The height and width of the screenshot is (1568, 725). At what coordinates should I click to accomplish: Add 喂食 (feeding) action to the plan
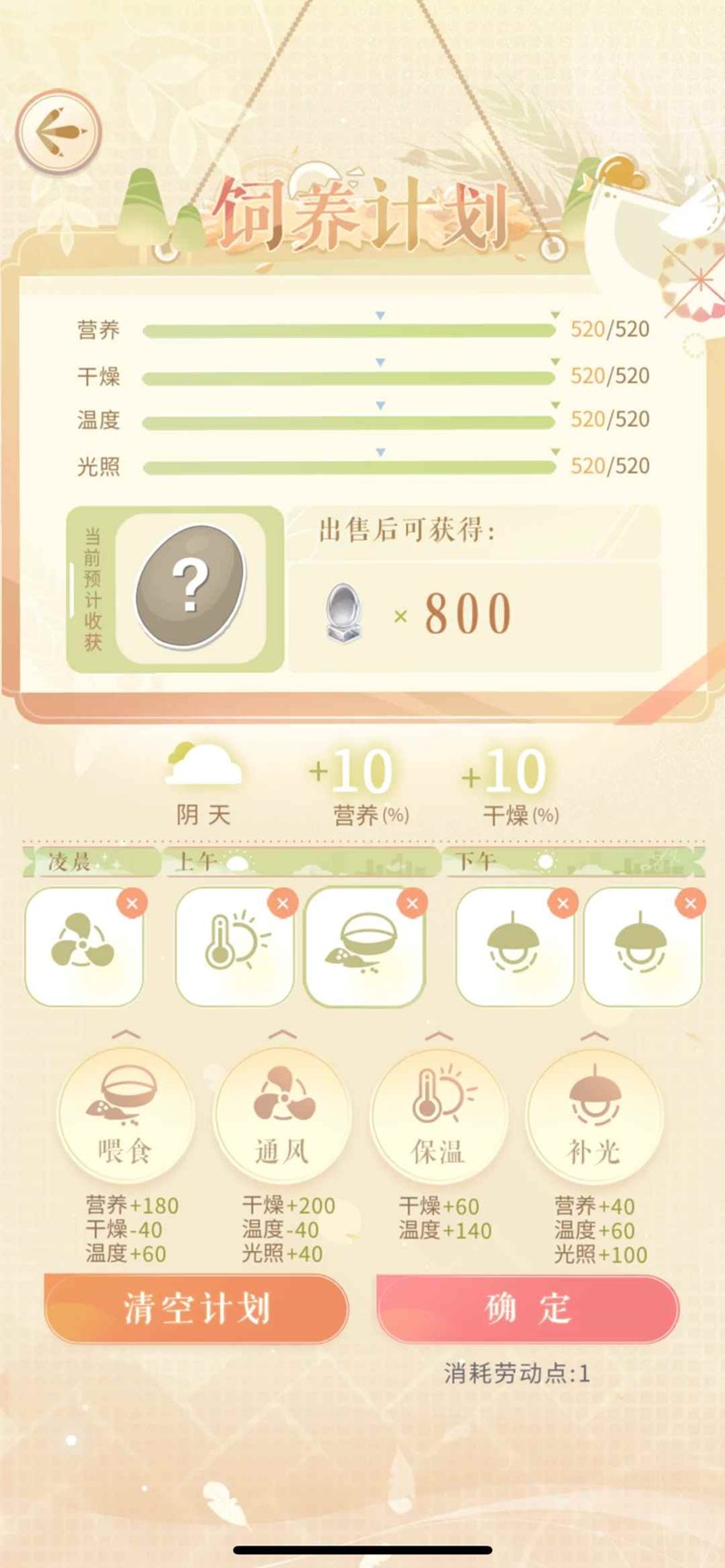coord(126,1115)
